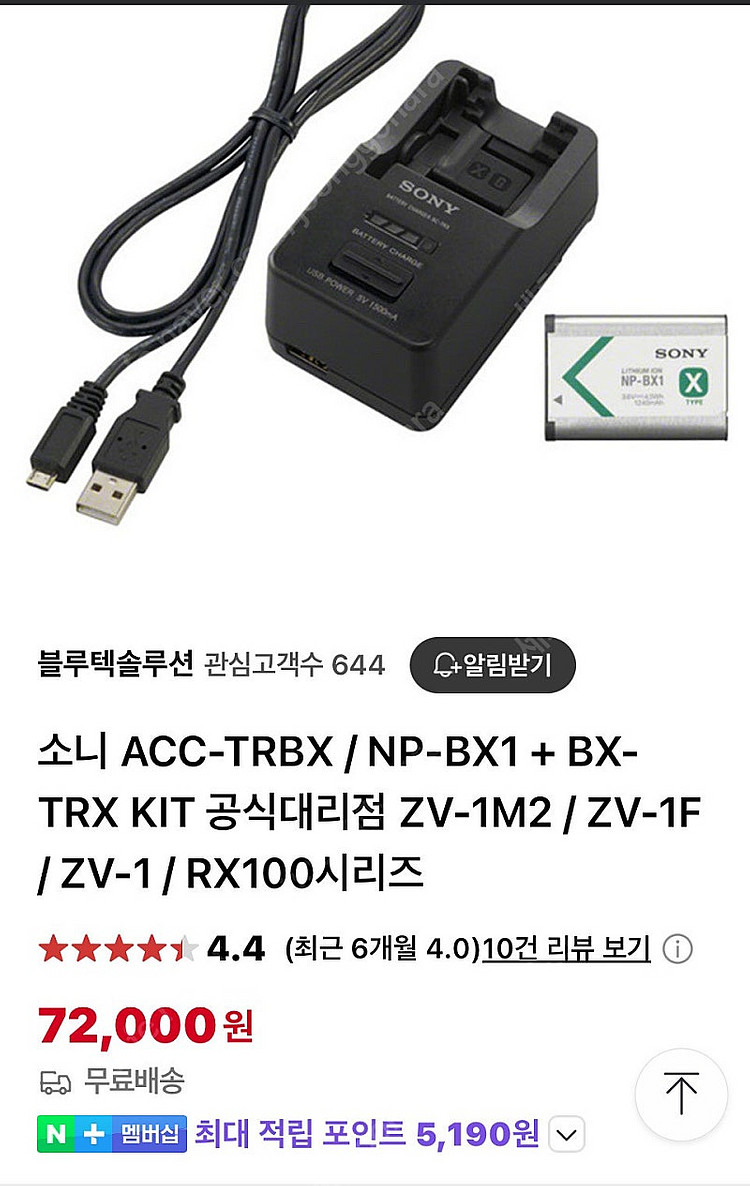Open the 블루텍솔루션 store page

114,664
